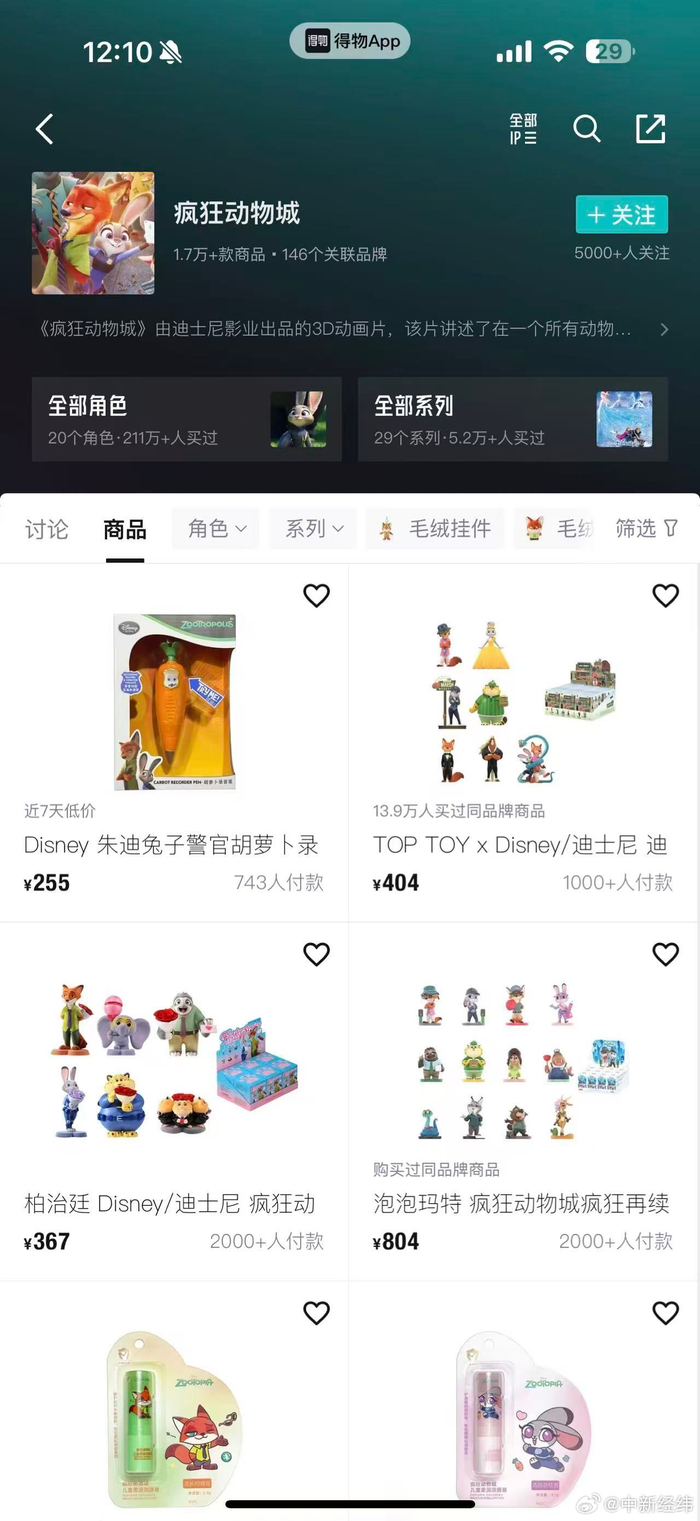Screen dimensions: 700x1521
Task: Return to 得物App via the status pill
Action: [x=350, y=41]
